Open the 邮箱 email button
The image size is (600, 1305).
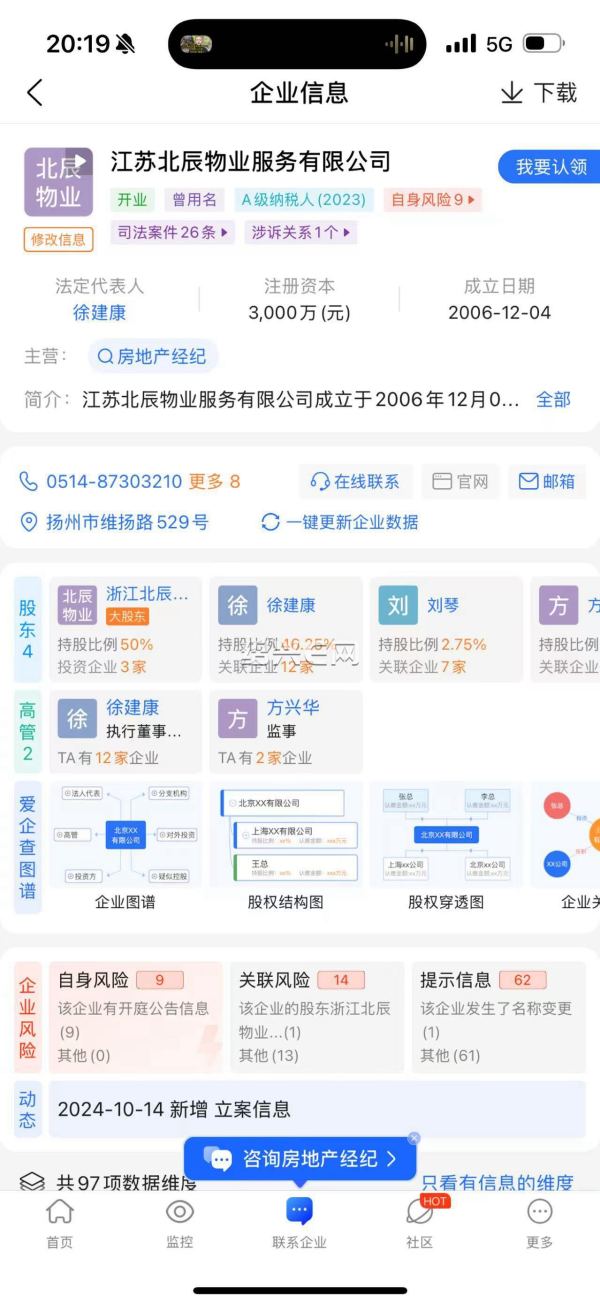click(547, 481)
